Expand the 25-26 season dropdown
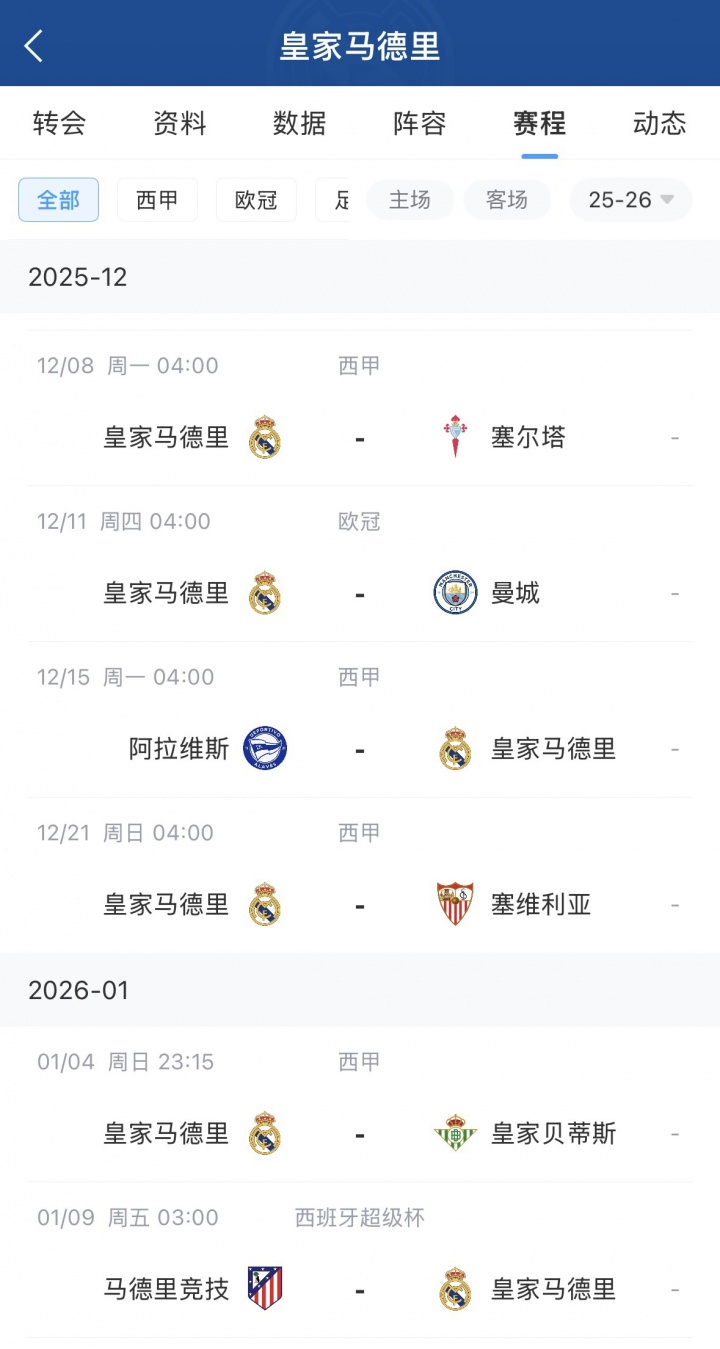The height and width of the screenshot is (1349, 720). coord(630,200)
